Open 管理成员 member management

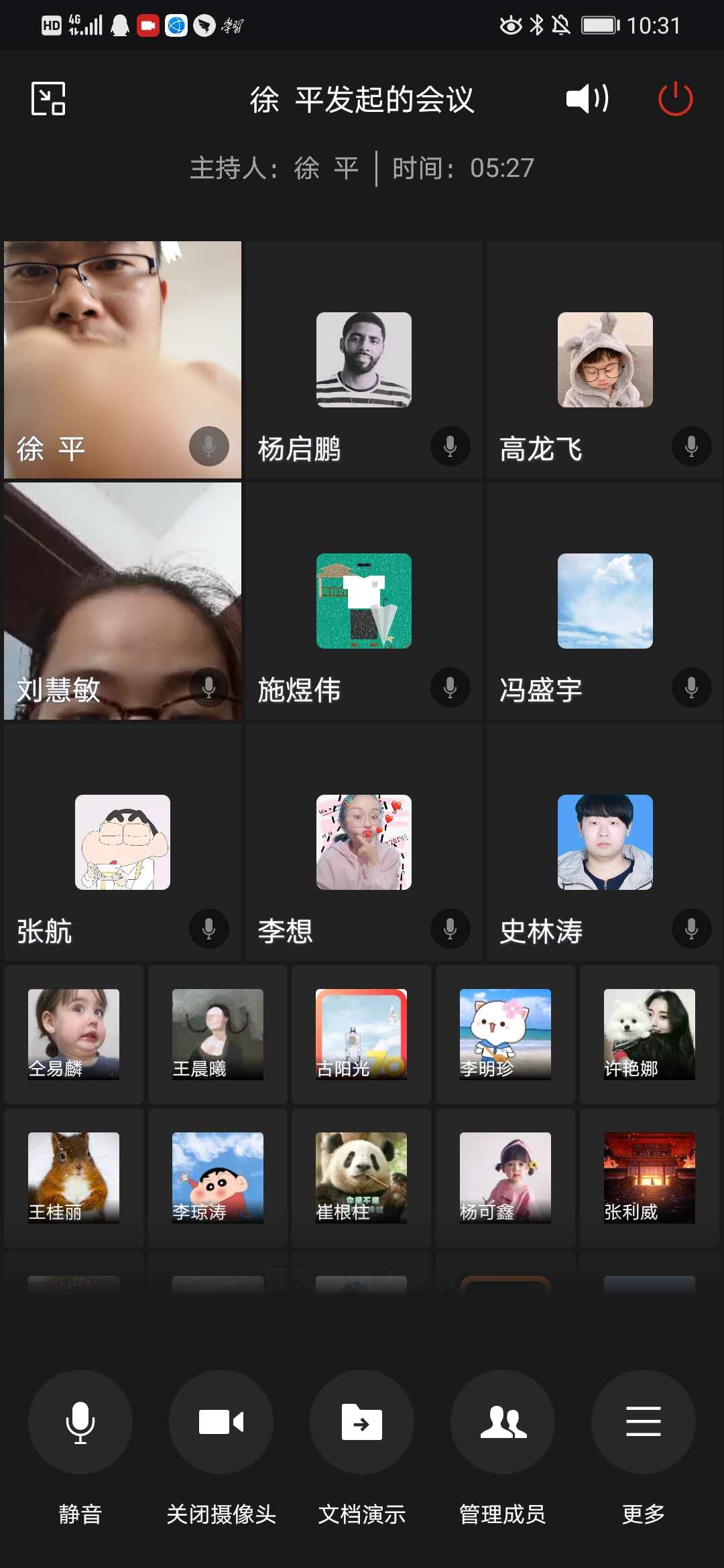[503, 1422]
